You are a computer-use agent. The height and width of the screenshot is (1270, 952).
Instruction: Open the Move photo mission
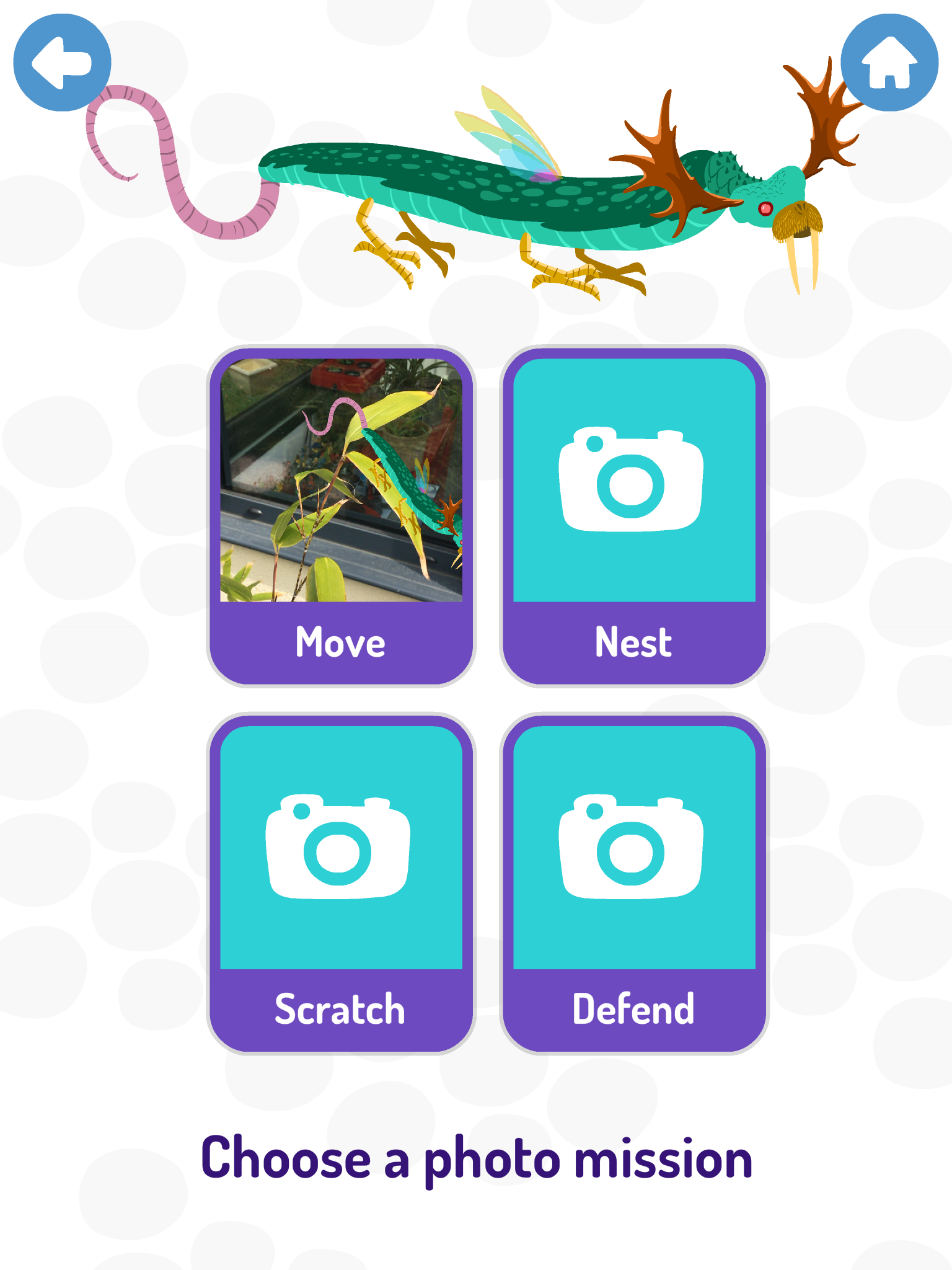[341, 516]
